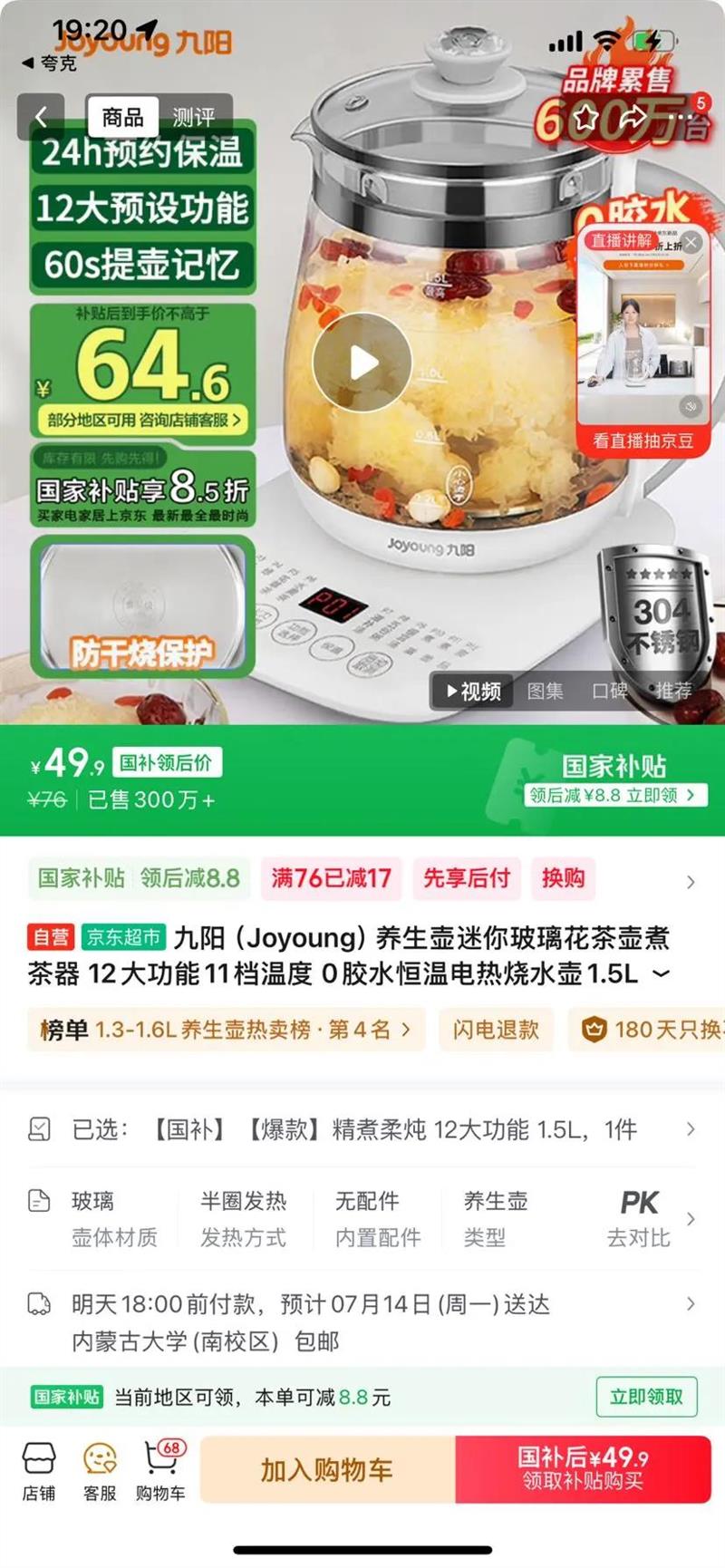
Task: Open the 养生壶热卖榜 ranking link
Action: [x=226, y=1030]
